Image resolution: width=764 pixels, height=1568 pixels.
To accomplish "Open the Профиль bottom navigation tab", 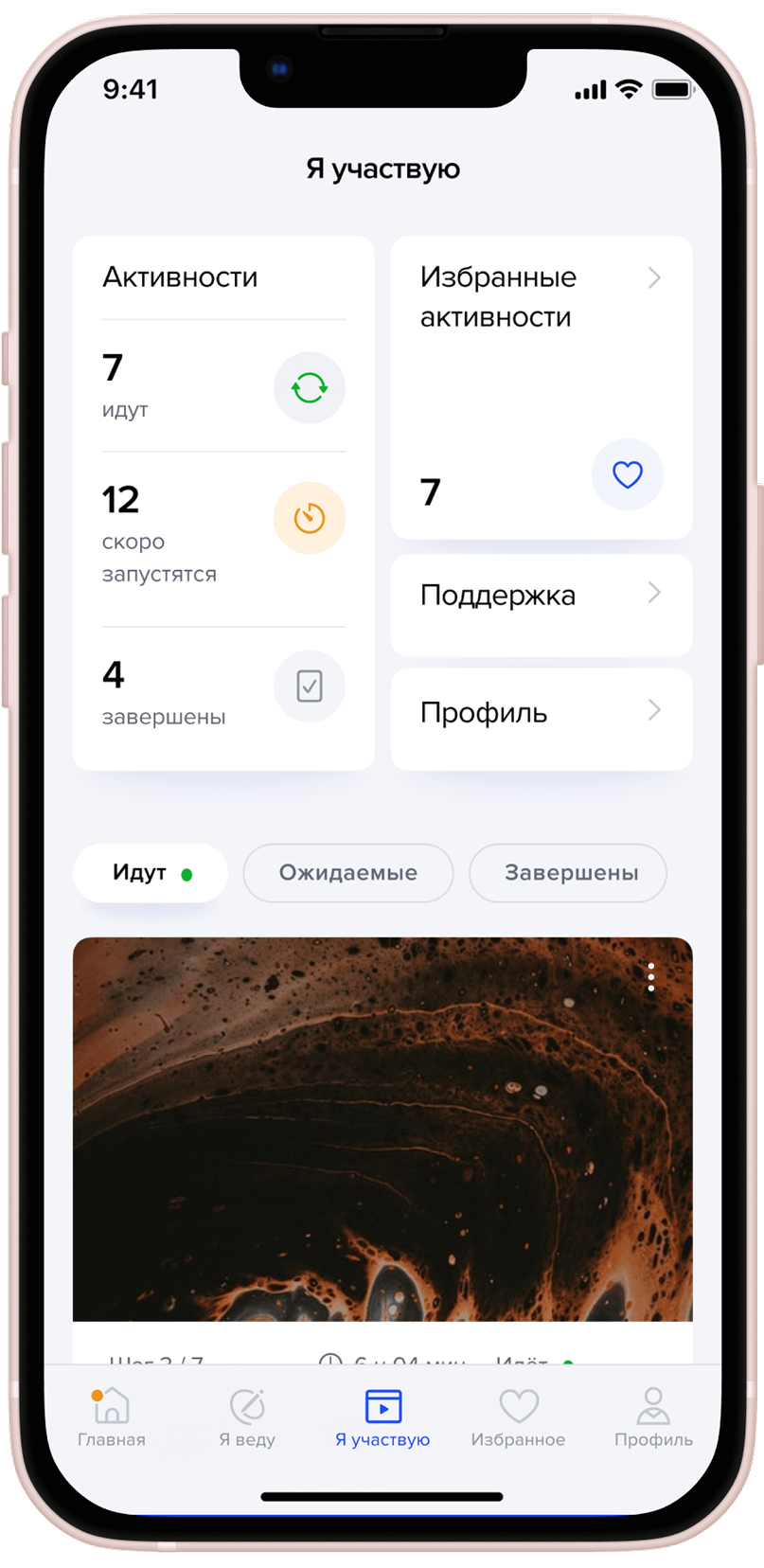I will (653, 1417).
